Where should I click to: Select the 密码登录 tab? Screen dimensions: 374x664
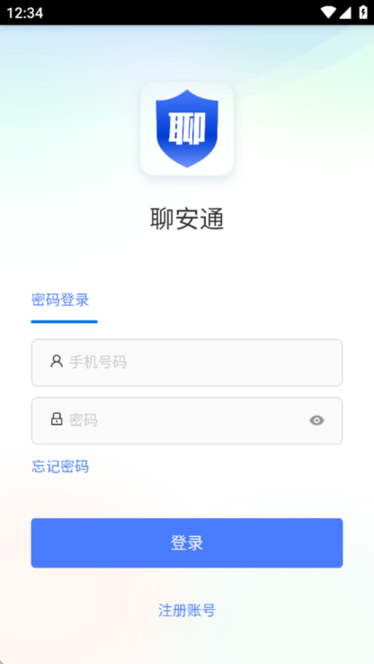[60, 300]
